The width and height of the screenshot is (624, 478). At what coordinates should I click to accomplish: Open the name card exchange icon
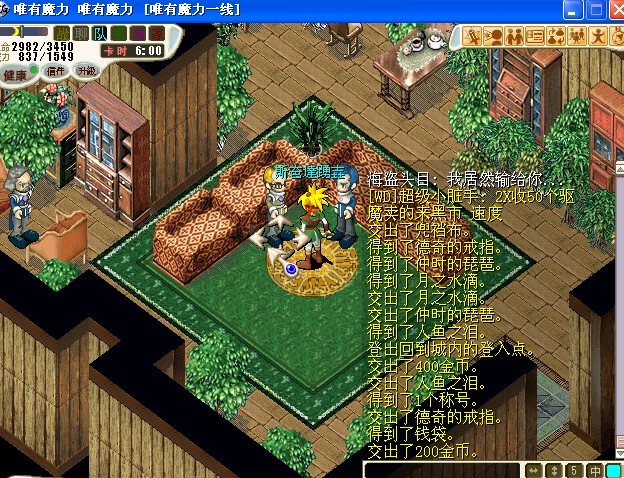(x=535, y=36)
